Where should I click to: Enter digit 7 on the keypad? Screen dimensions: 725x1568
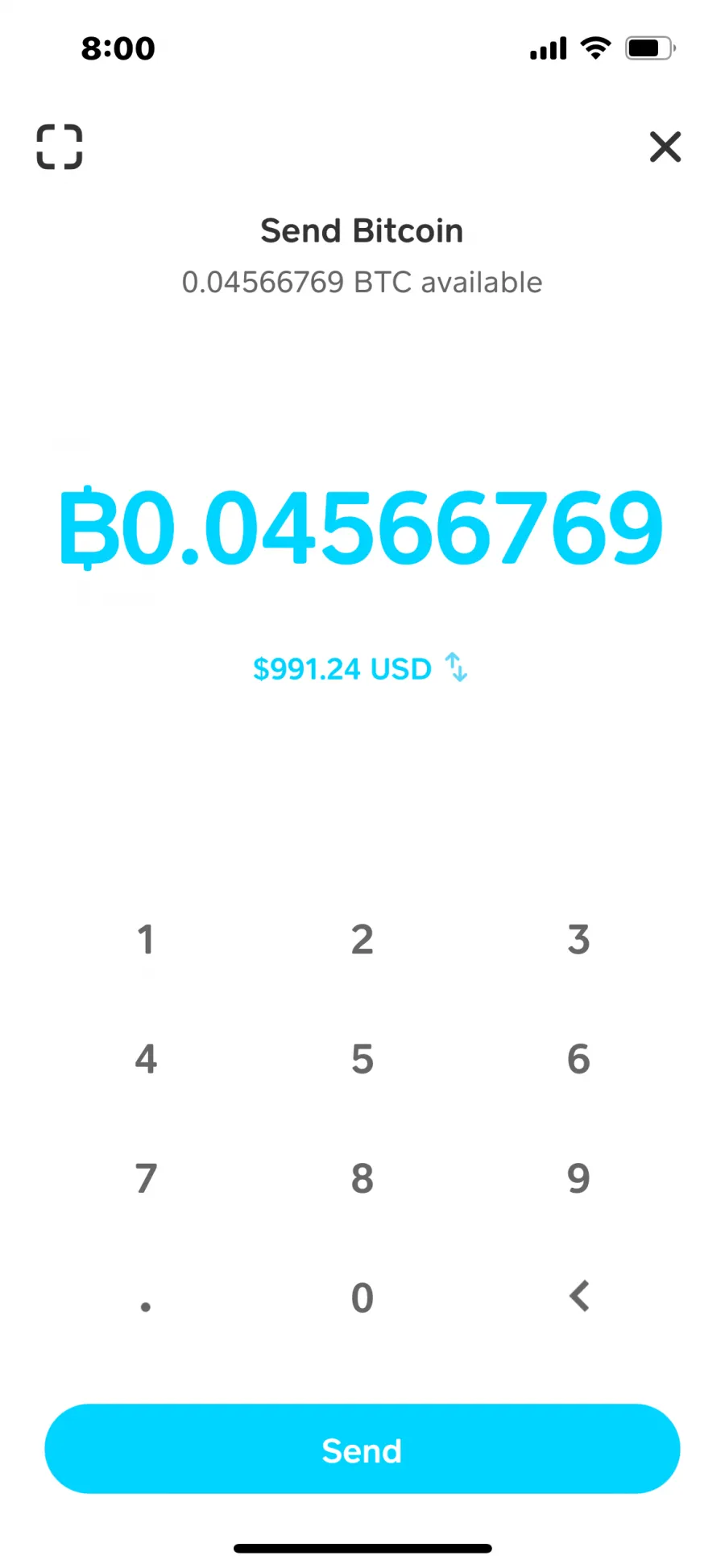(146, 1178)
